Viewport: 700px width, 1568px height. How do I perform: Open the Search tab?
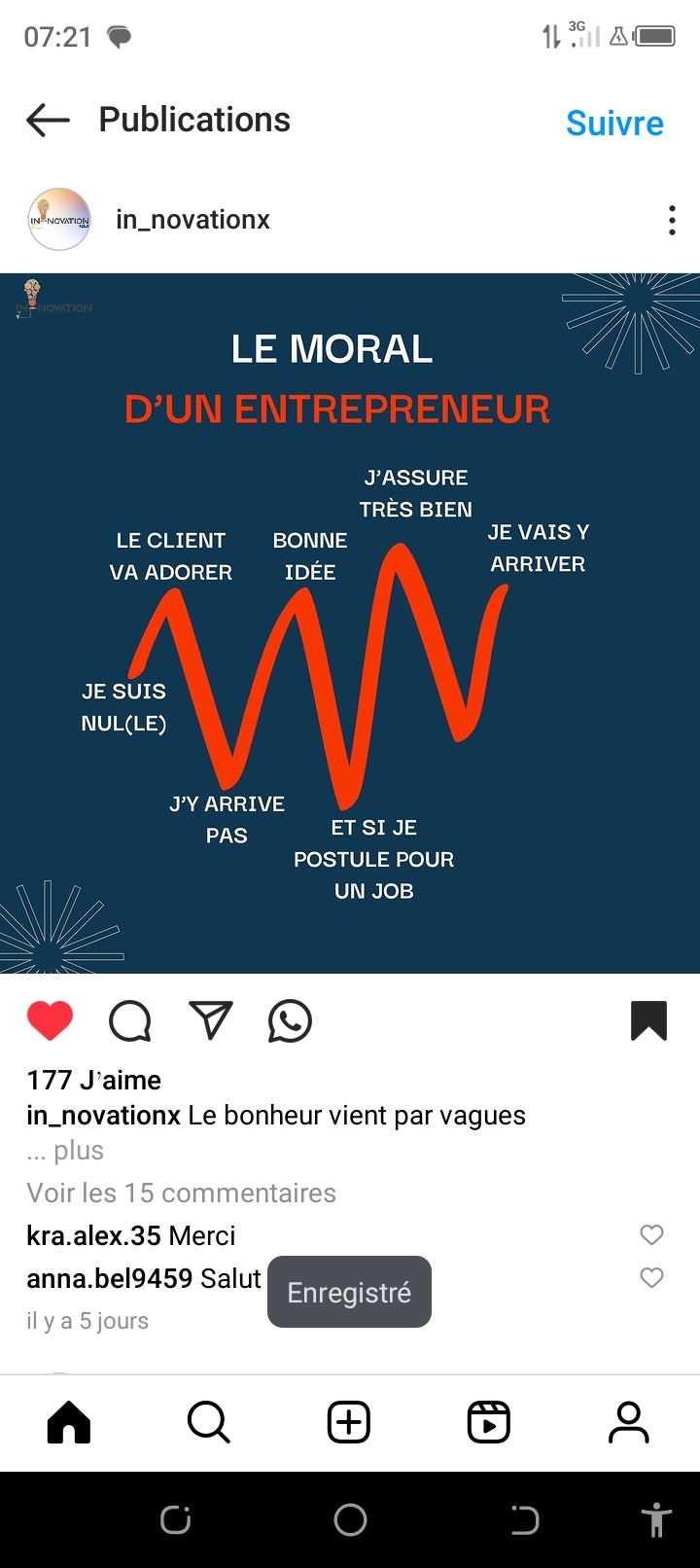(208, 1423)
